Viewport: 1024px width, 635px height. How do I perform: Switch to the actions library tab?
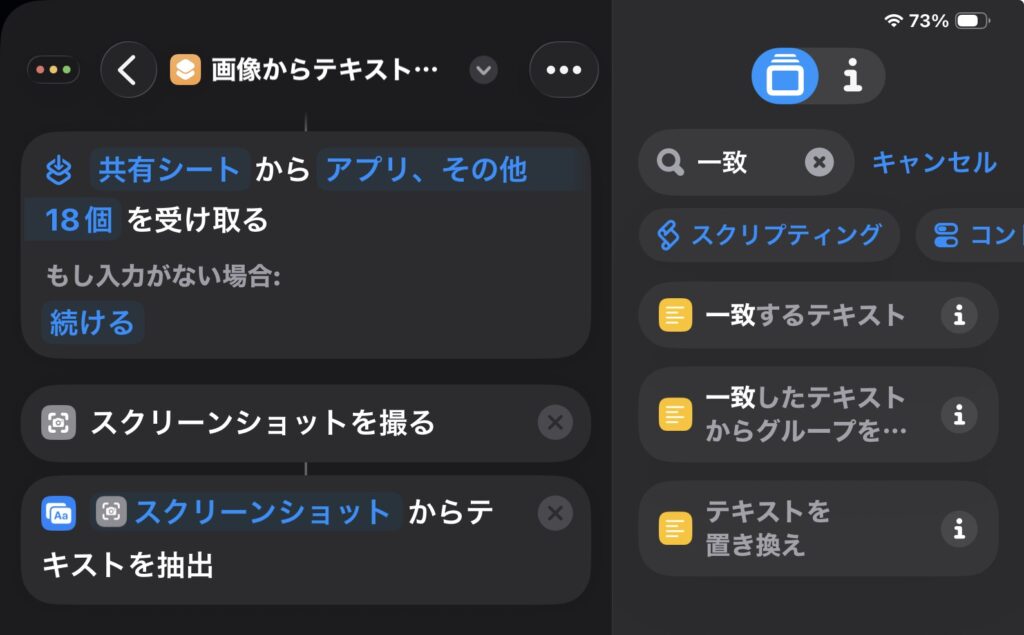click(785, 76)
